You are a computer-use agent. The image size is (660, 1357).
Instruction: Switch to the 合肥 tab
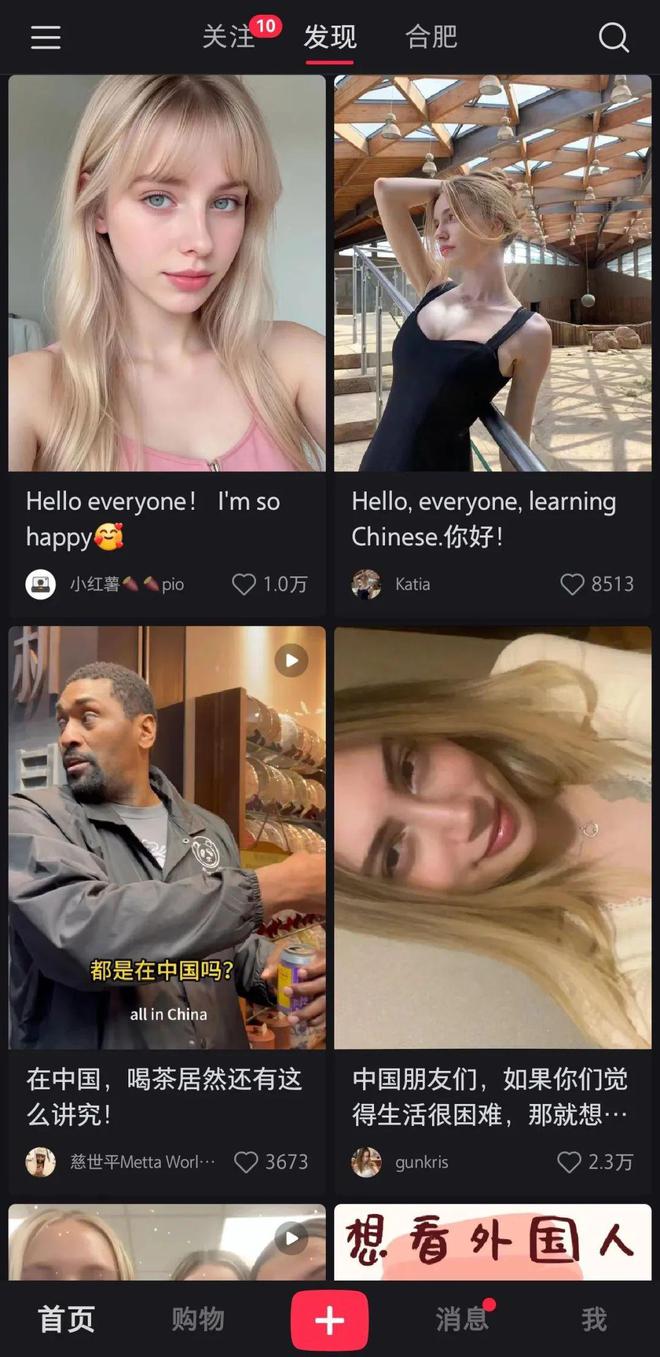(431, 38)
